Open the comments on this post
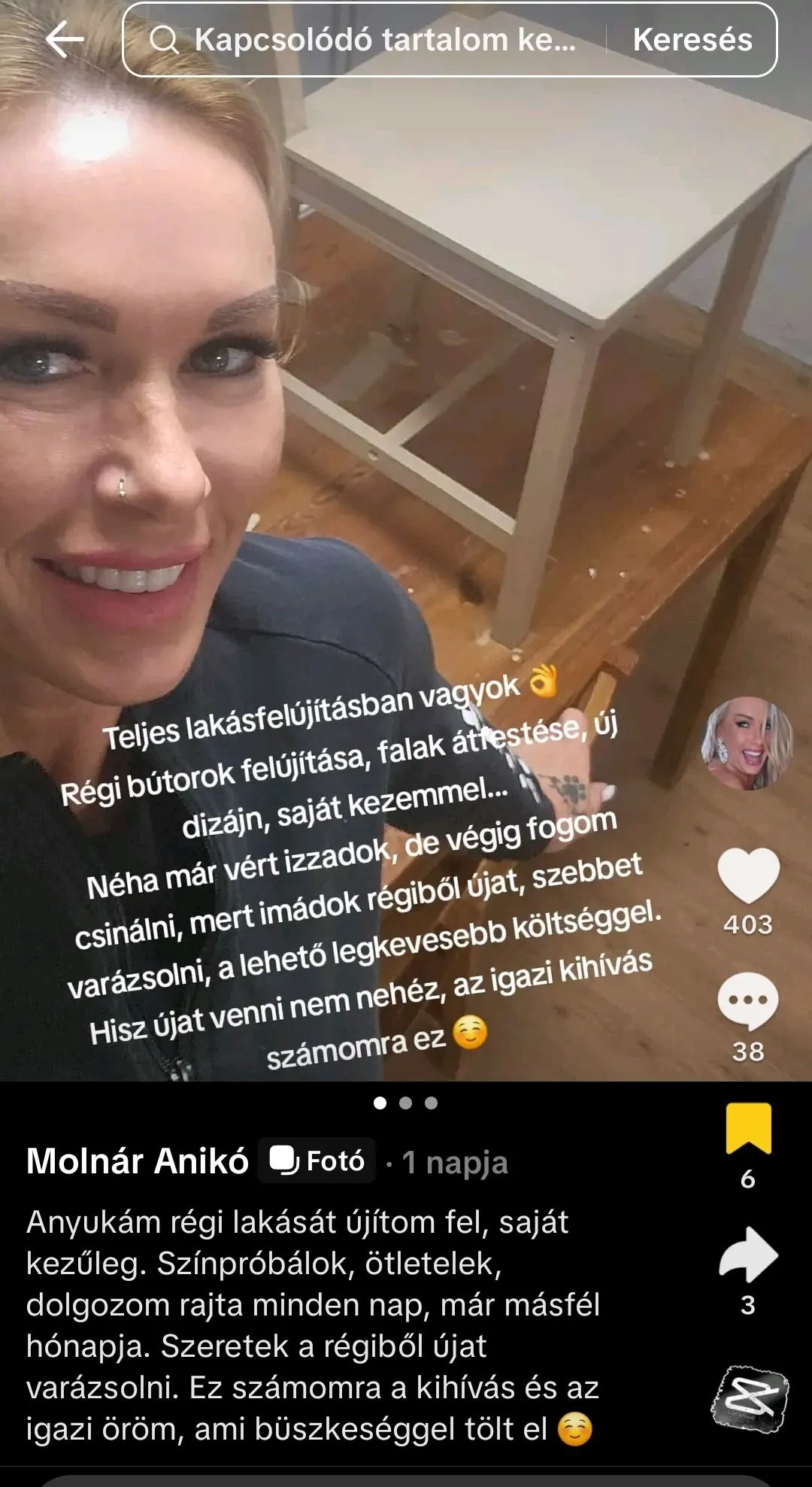The image size is (812, 1487). [748, 1001]
